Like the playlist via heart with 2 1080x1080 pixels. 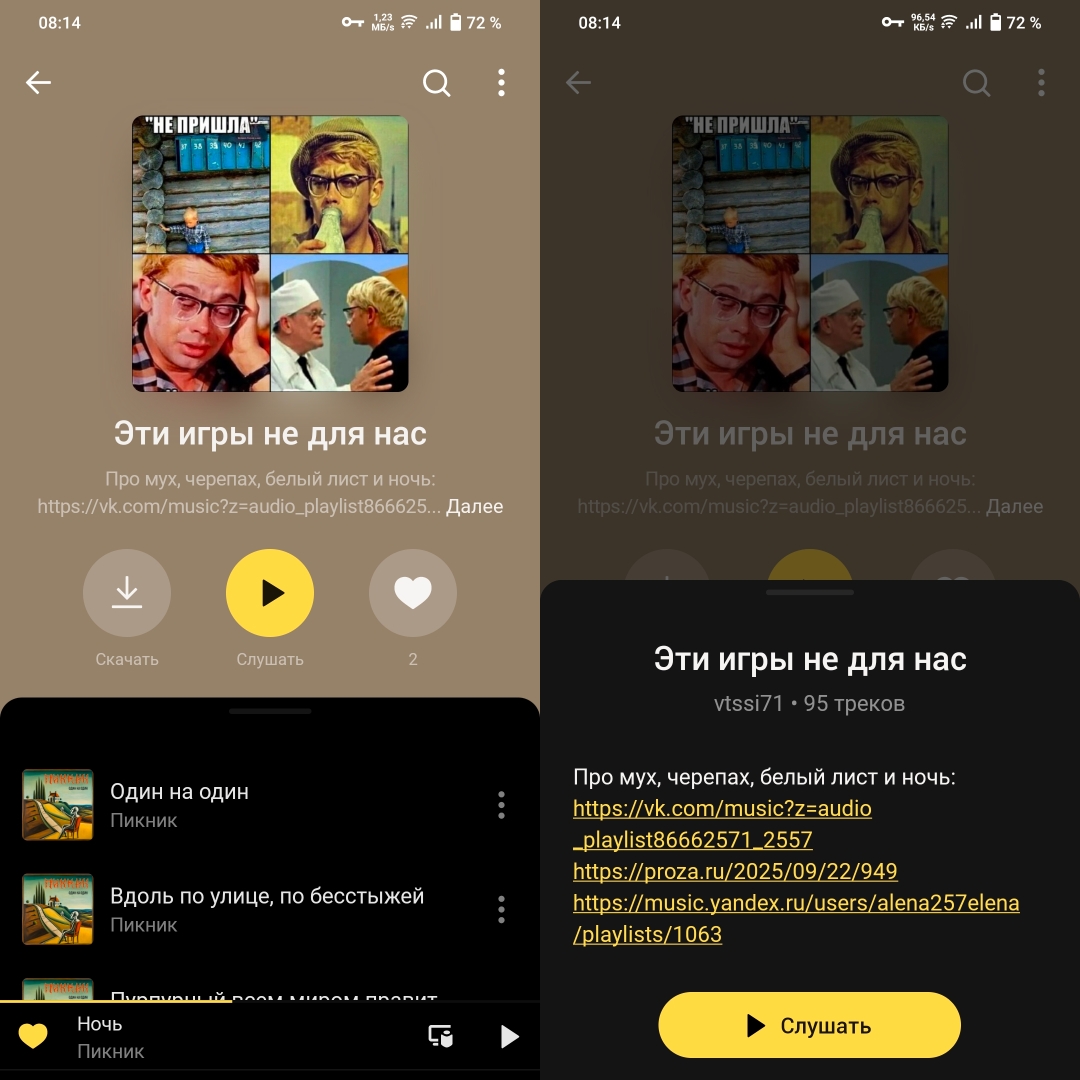(x=412, y=593)
